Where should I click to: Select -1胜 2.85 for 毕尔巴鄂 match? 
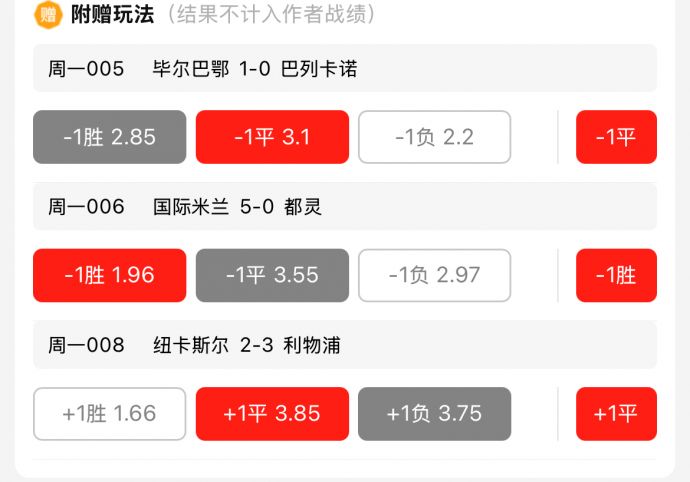109,137
